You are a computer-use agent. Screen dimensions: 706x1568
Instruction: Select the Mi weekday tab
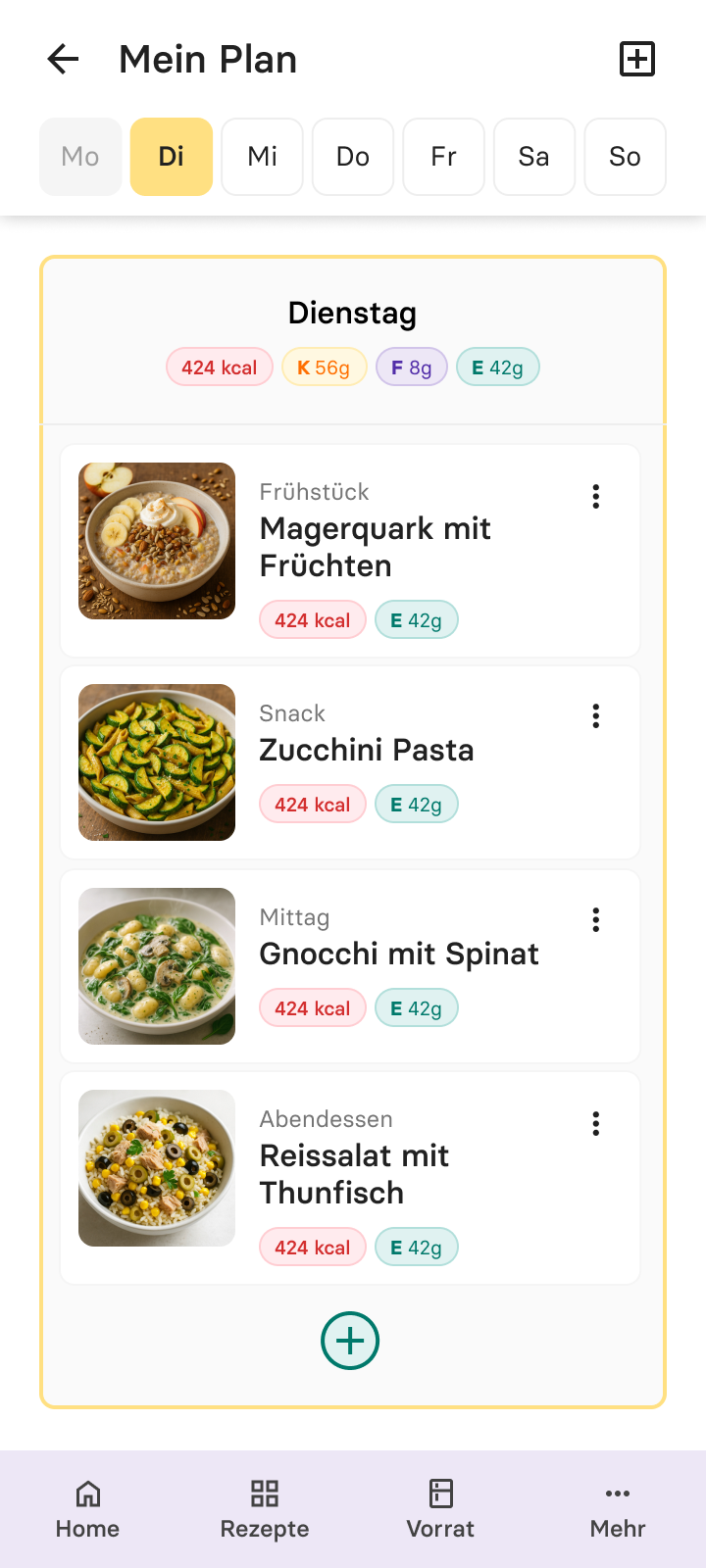tap(262, 157)
